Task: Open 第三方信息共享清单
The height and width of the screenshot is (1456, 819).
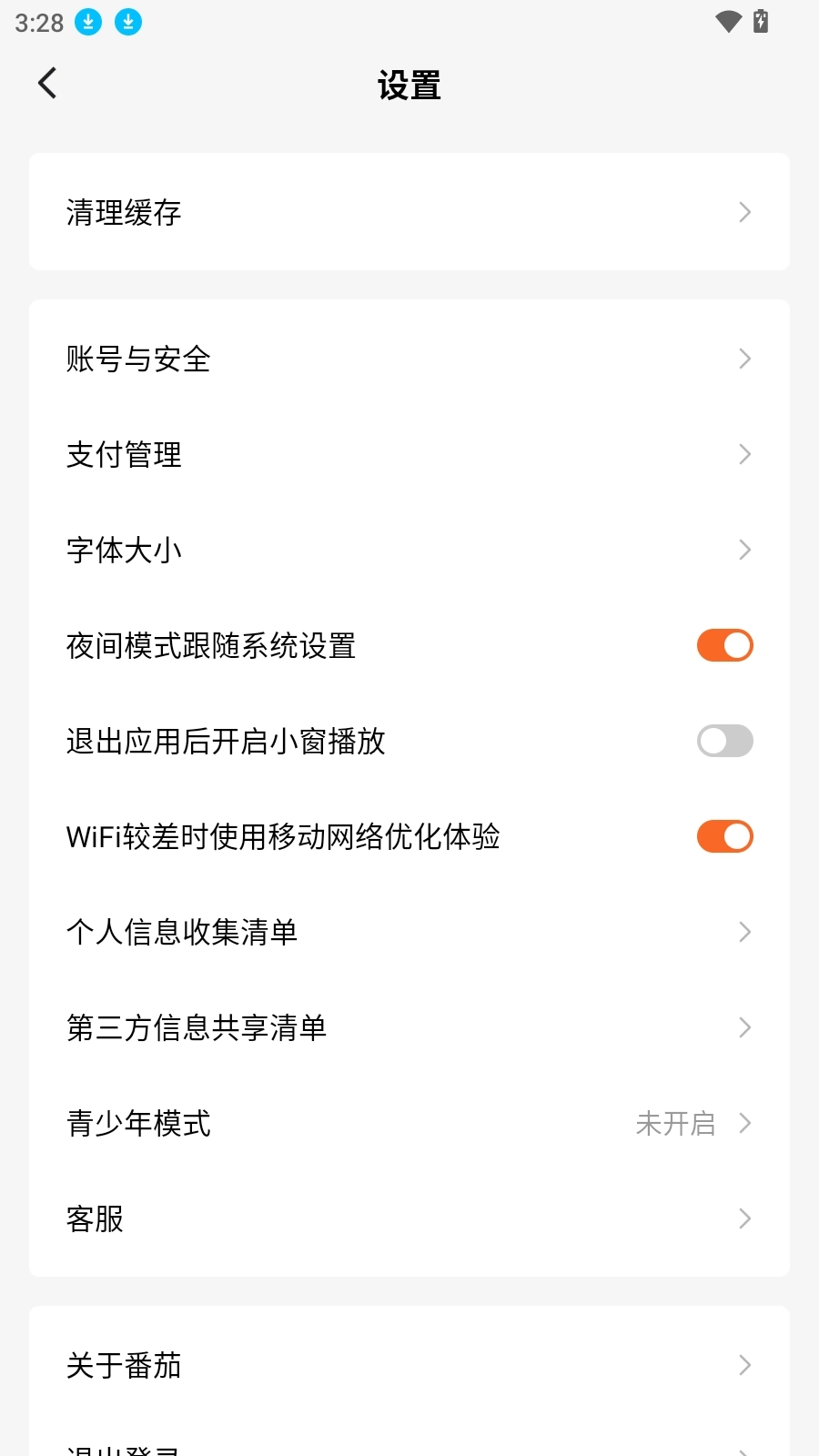Action: [x=409, y=1027]
